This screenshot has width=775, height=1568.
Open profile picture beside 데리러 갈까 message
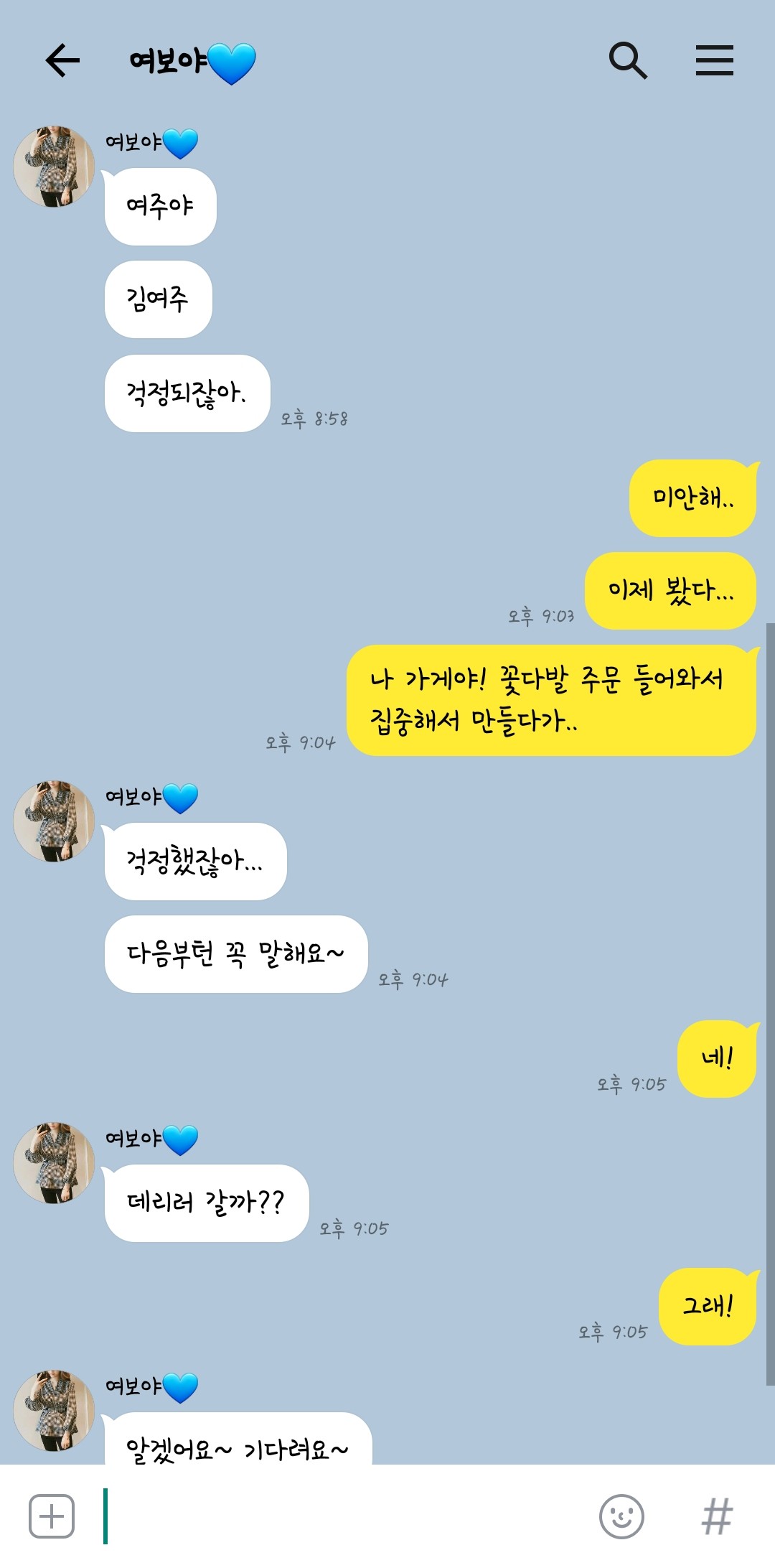click(55, 1163)
